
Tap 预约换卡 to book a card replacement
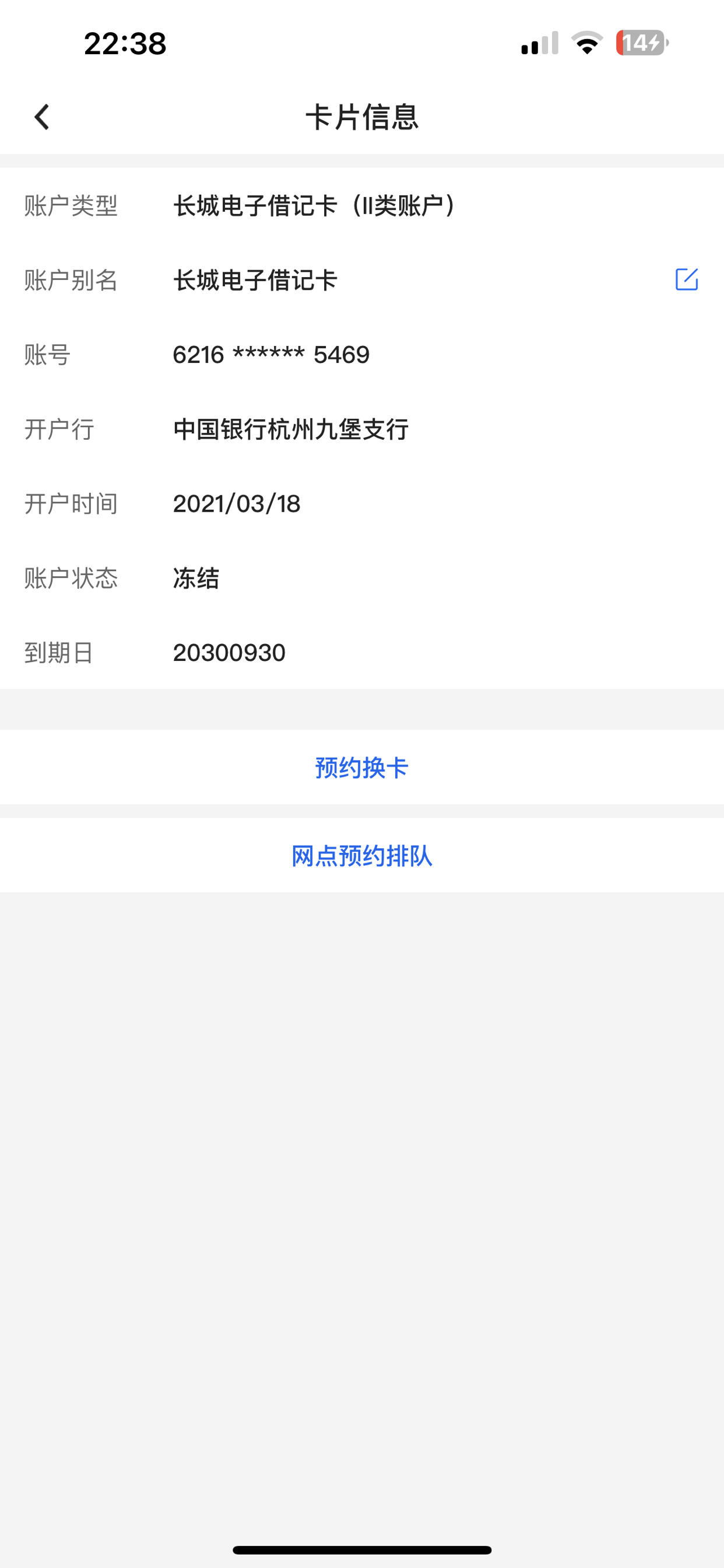click(361, 768)
